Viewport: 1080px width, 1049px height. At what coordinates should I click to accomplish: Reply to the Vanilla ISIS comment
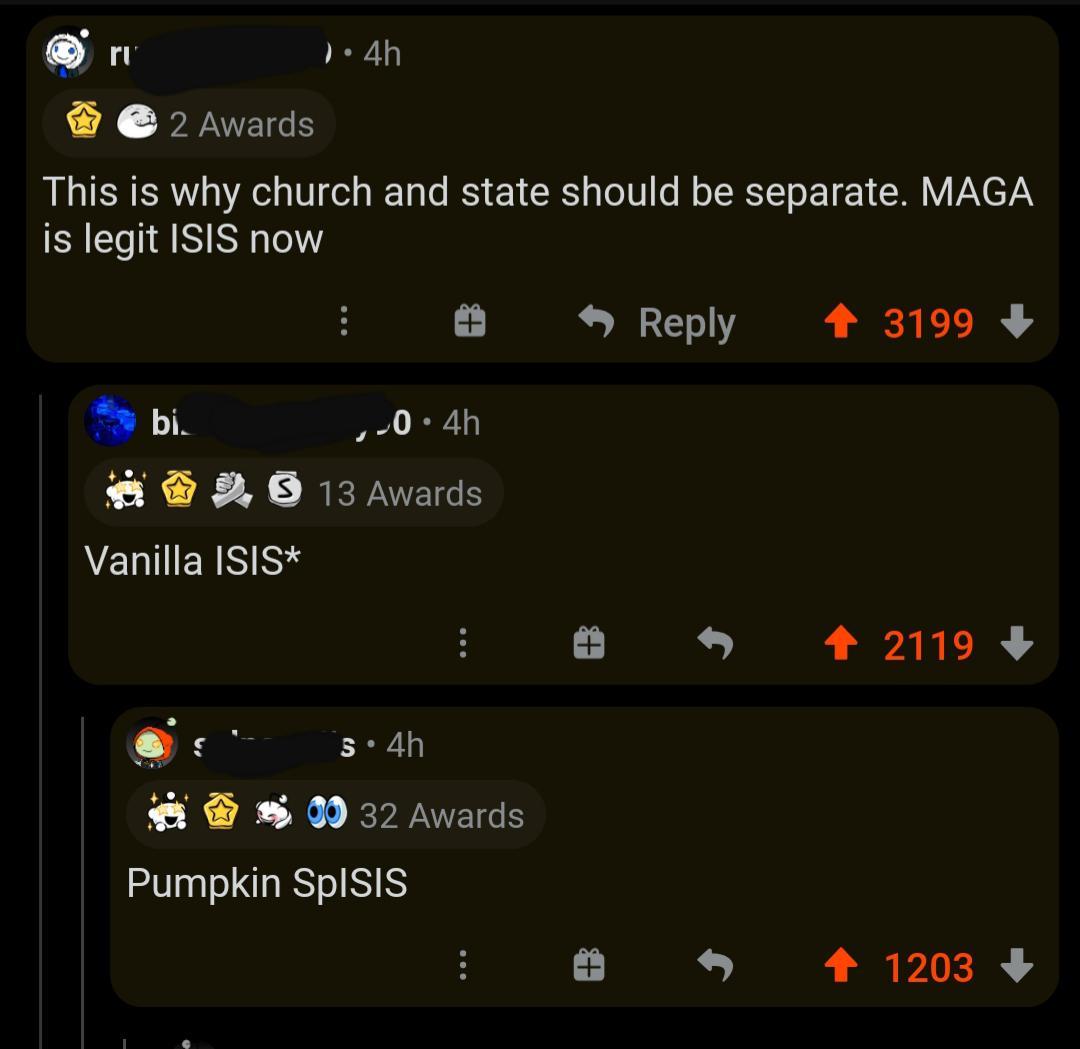(x=714, y=644)
